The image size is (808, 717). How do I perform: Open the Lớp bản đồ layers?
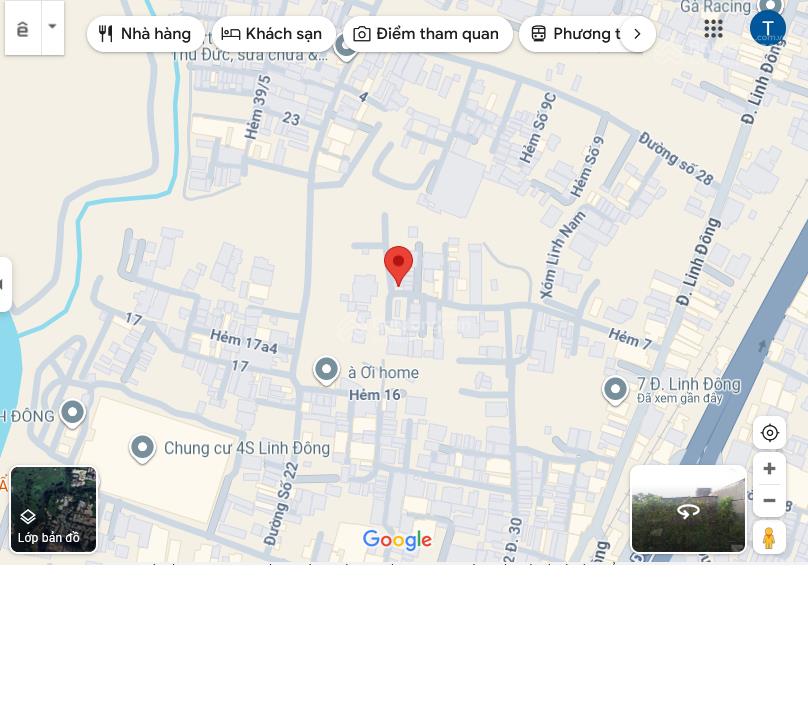point(53,509)
